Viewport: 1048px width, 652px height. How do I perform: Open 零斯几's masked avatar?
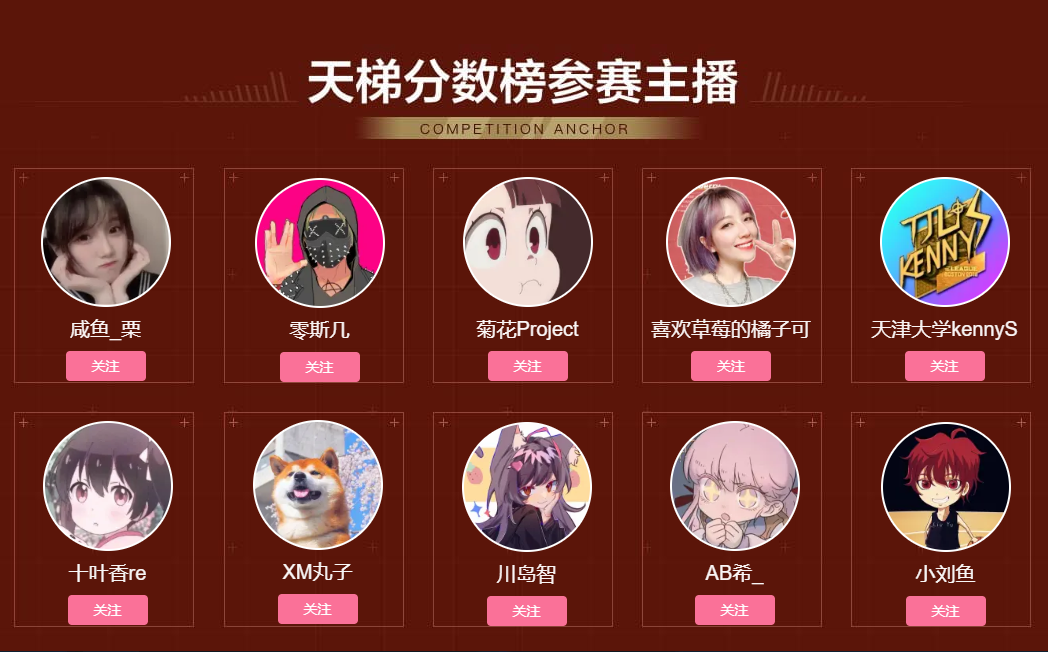(x=320, y=242)
